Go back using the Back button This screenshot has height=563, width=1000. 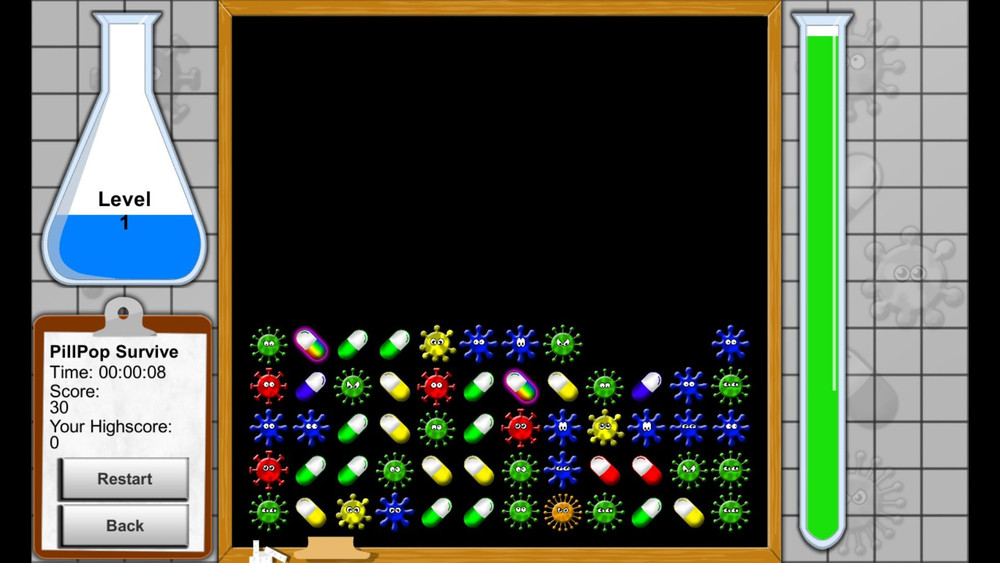click(x=124, y=525)
